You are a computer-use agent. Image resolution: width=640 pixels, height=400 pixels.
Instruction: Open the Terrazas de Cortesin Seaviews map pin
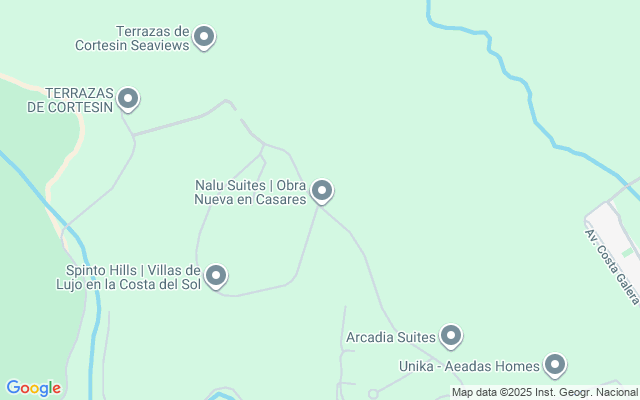pos(204,38)
